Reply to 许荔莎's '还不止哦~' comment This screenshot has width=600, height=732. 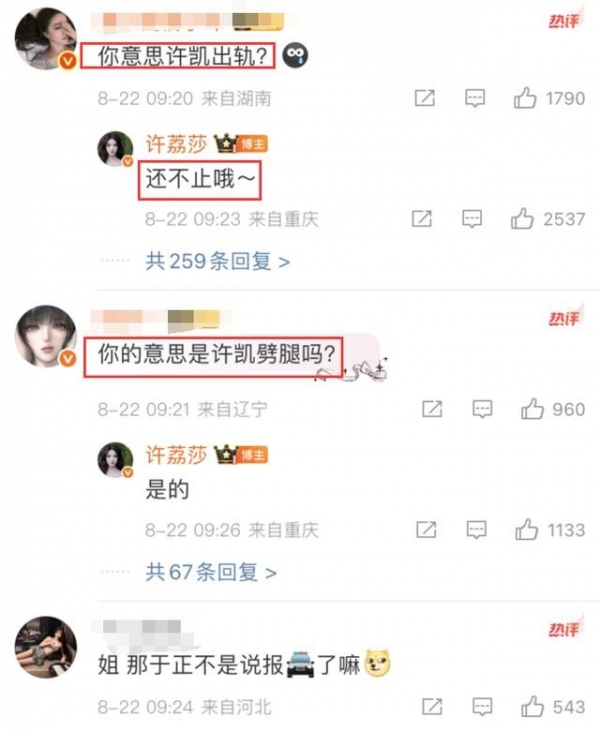(473, 219)
